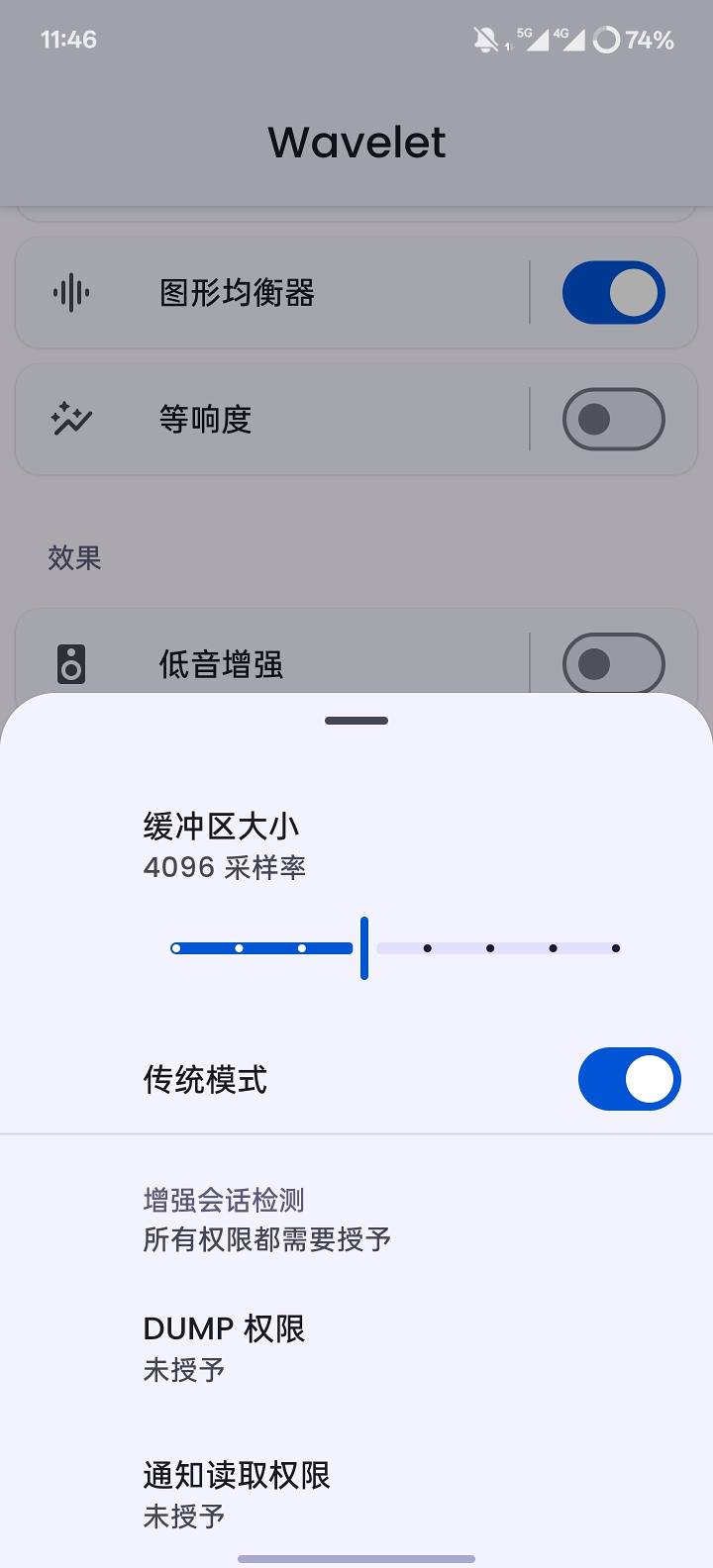Click the loudness sparkle icon
713x1568 pixels.
70,419
